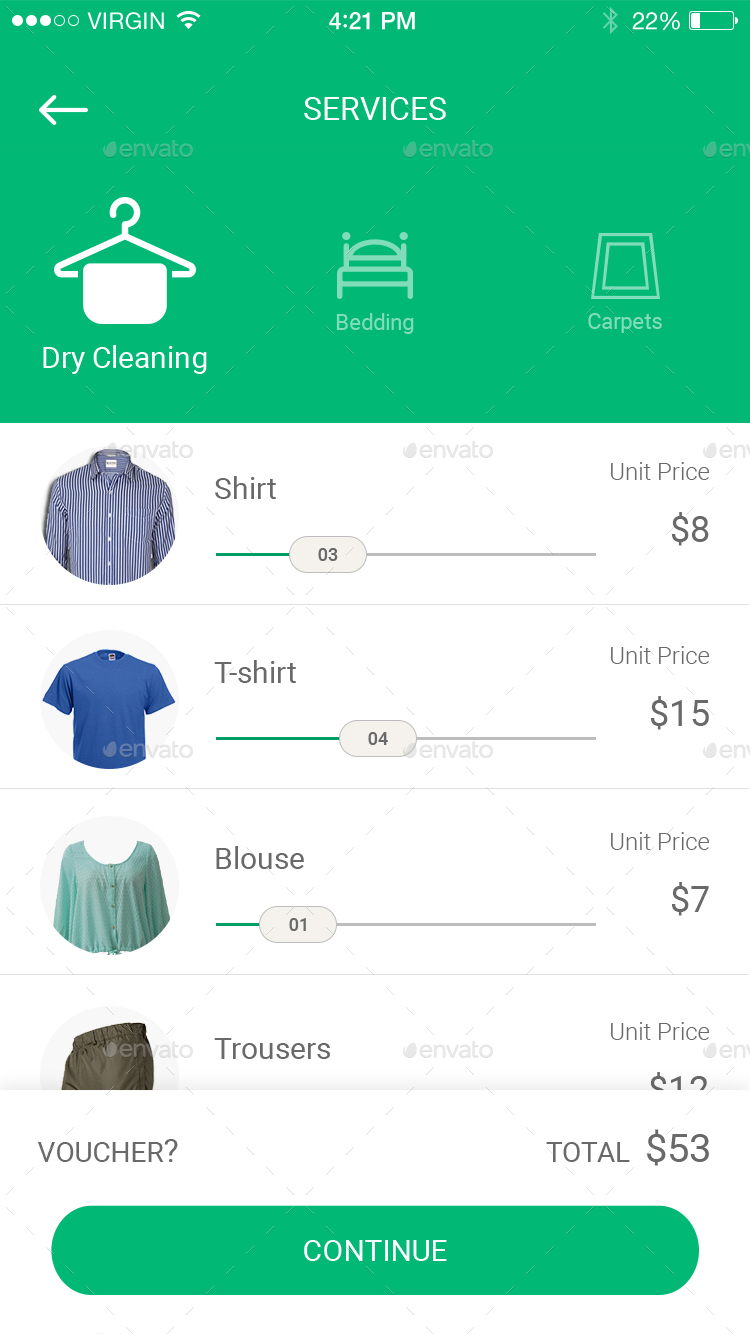Select the Carpets service icon
This screenshot has width=750, height=1334.
click(624, 265)
